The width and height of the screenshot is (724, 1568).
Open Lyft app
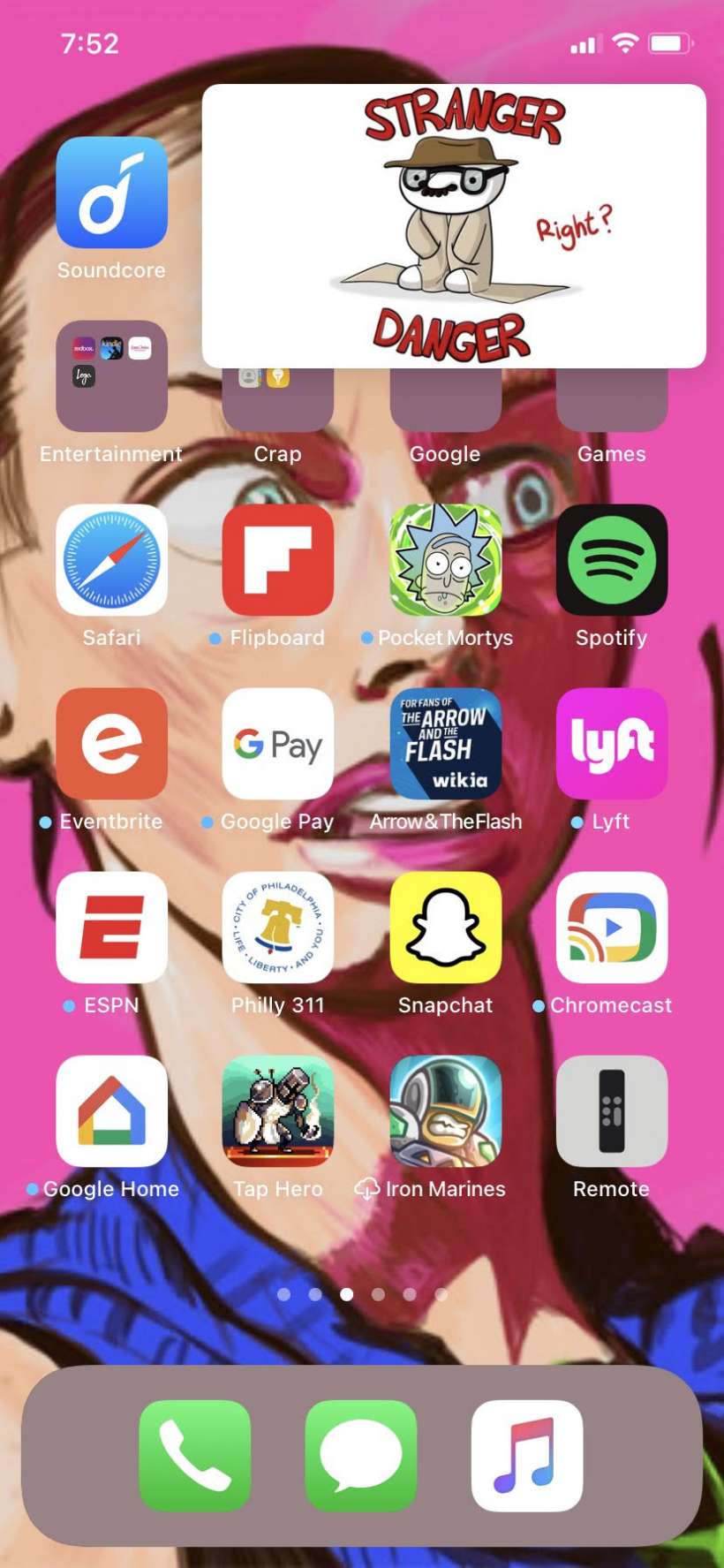point(611,744)
